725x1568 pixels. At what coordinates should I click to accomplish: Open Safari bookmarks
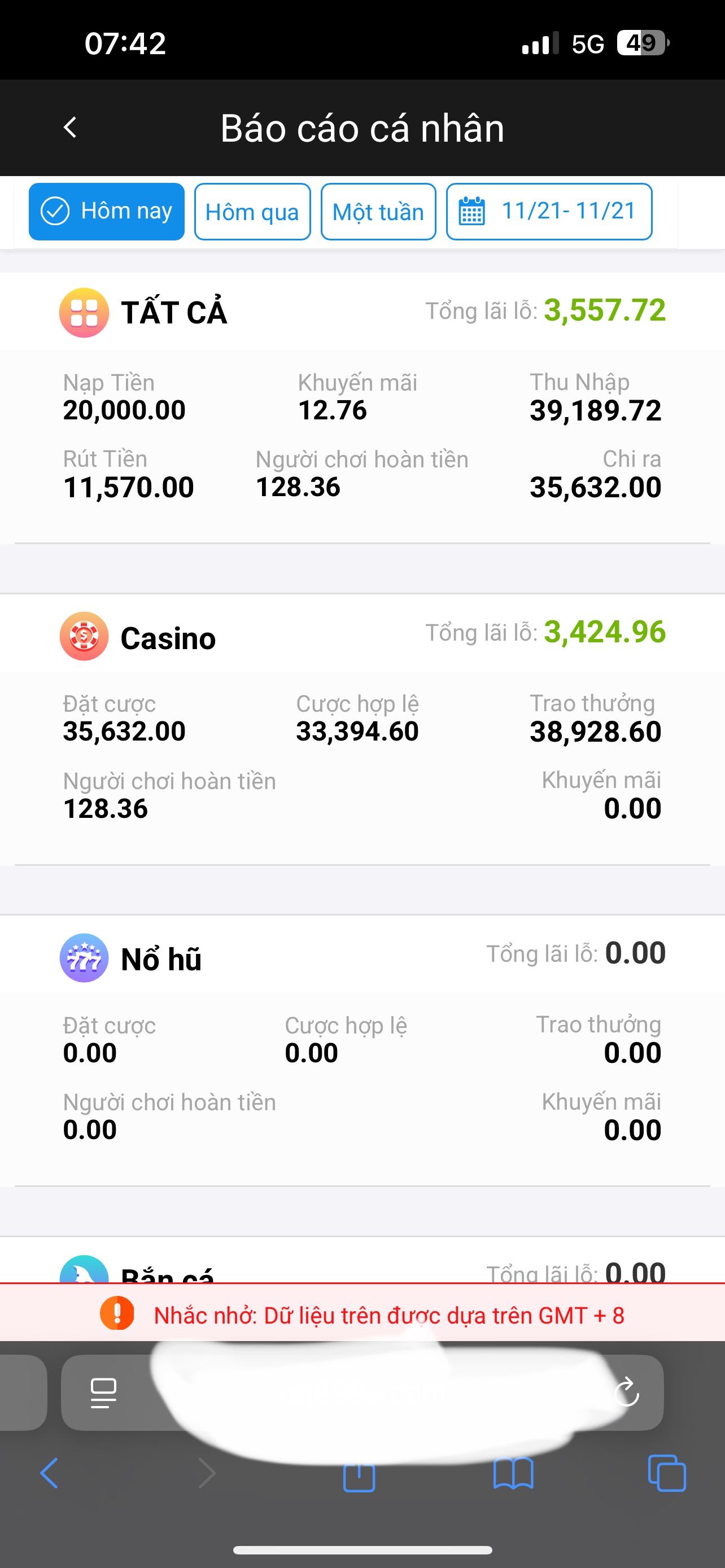tap(513, 1474)
